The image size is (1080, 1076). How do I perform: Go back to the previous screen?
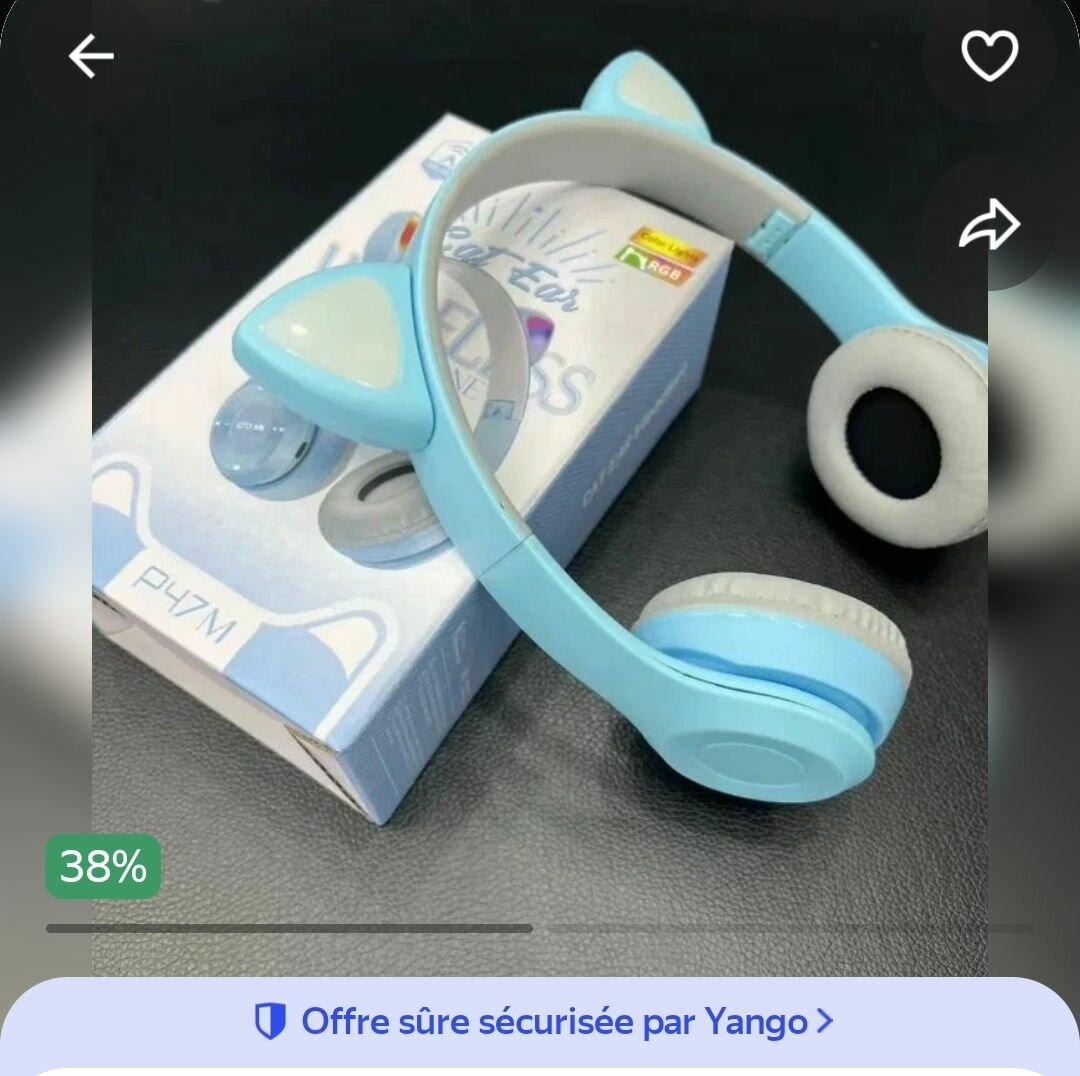point(91,58)
